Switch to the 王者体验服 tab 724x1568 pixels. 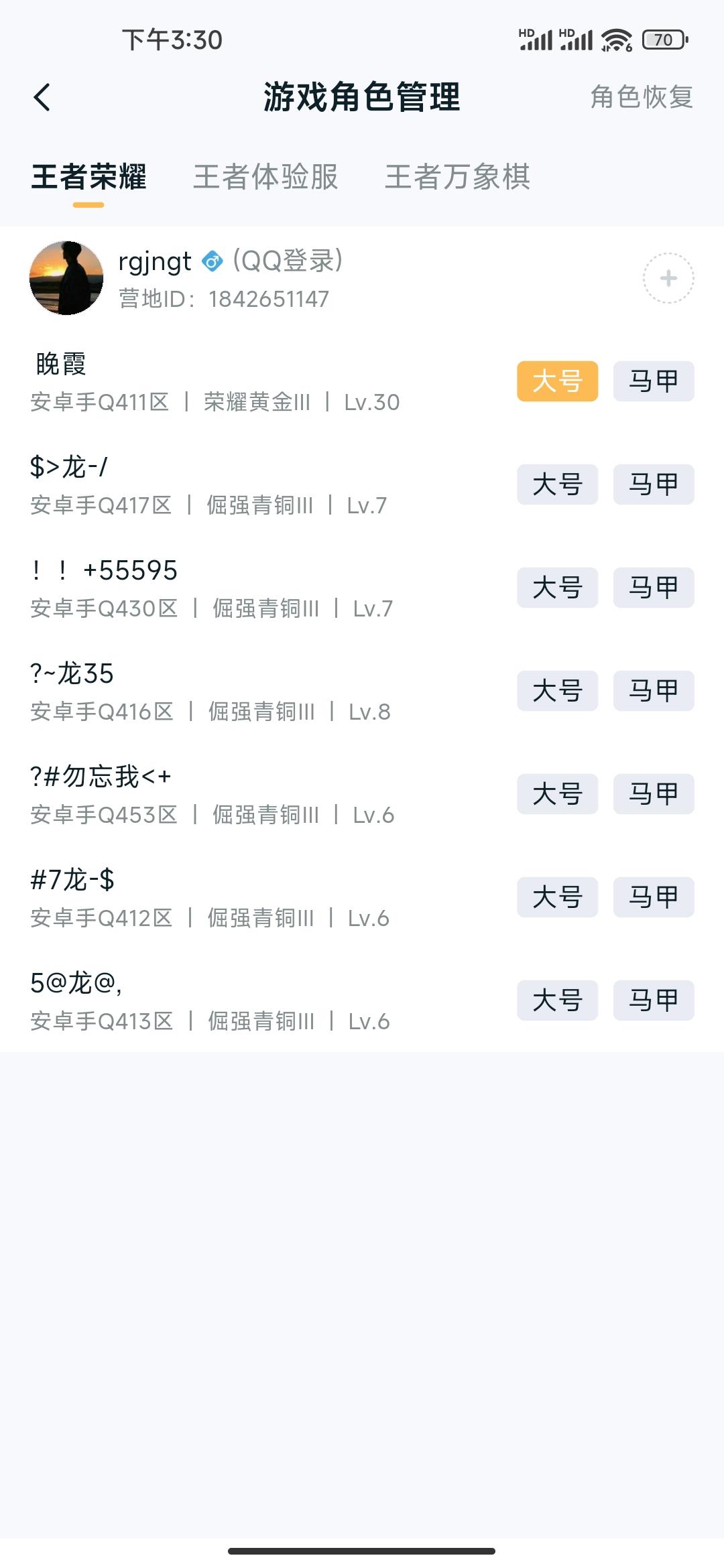[x=265, y=178]
